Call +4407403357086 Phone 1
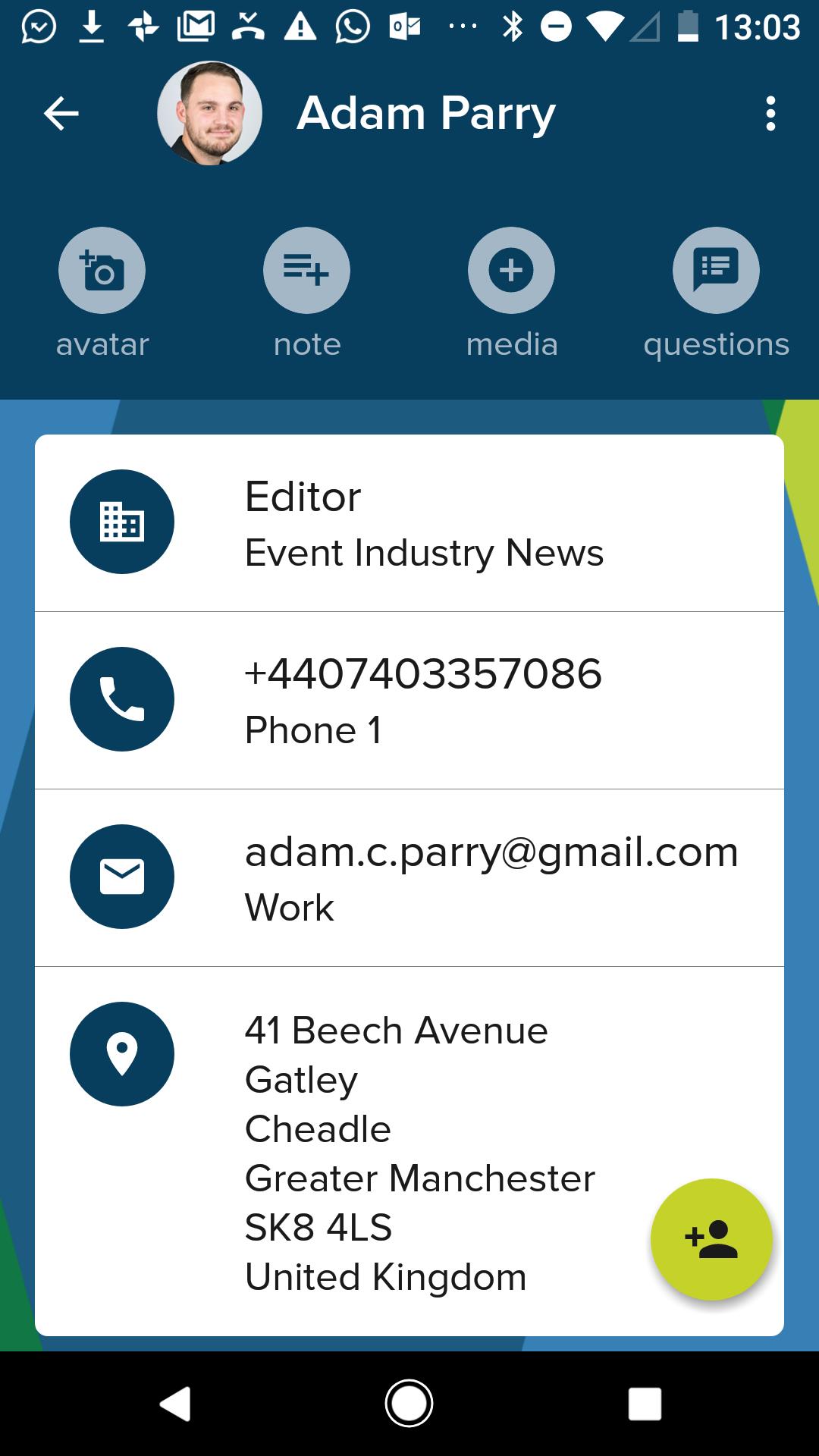The image size is (819, 1456). [409, 700]
